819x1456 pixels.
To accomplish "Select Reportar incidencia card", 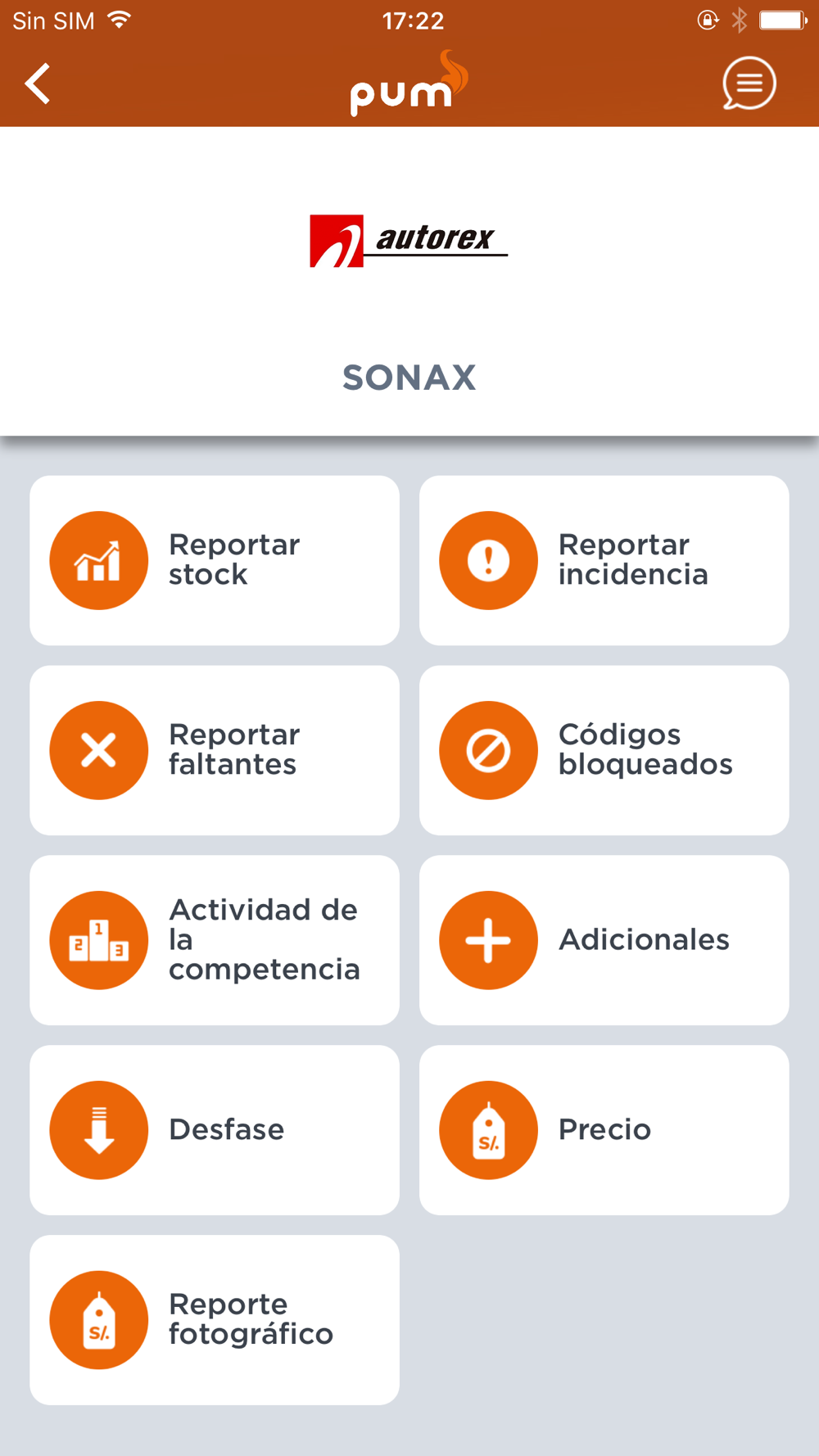I will click(604, 560).
